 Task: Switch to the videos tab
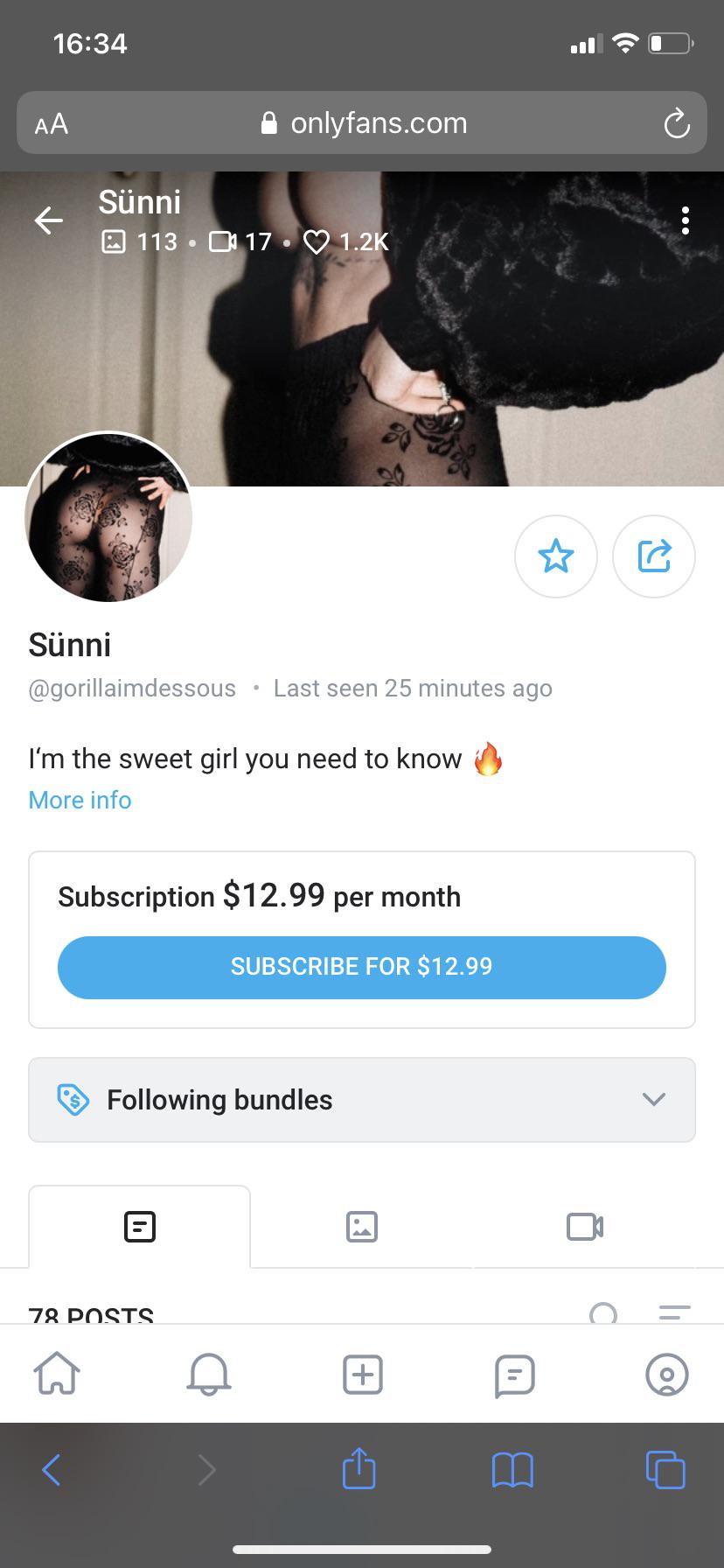click(584, 1227)
